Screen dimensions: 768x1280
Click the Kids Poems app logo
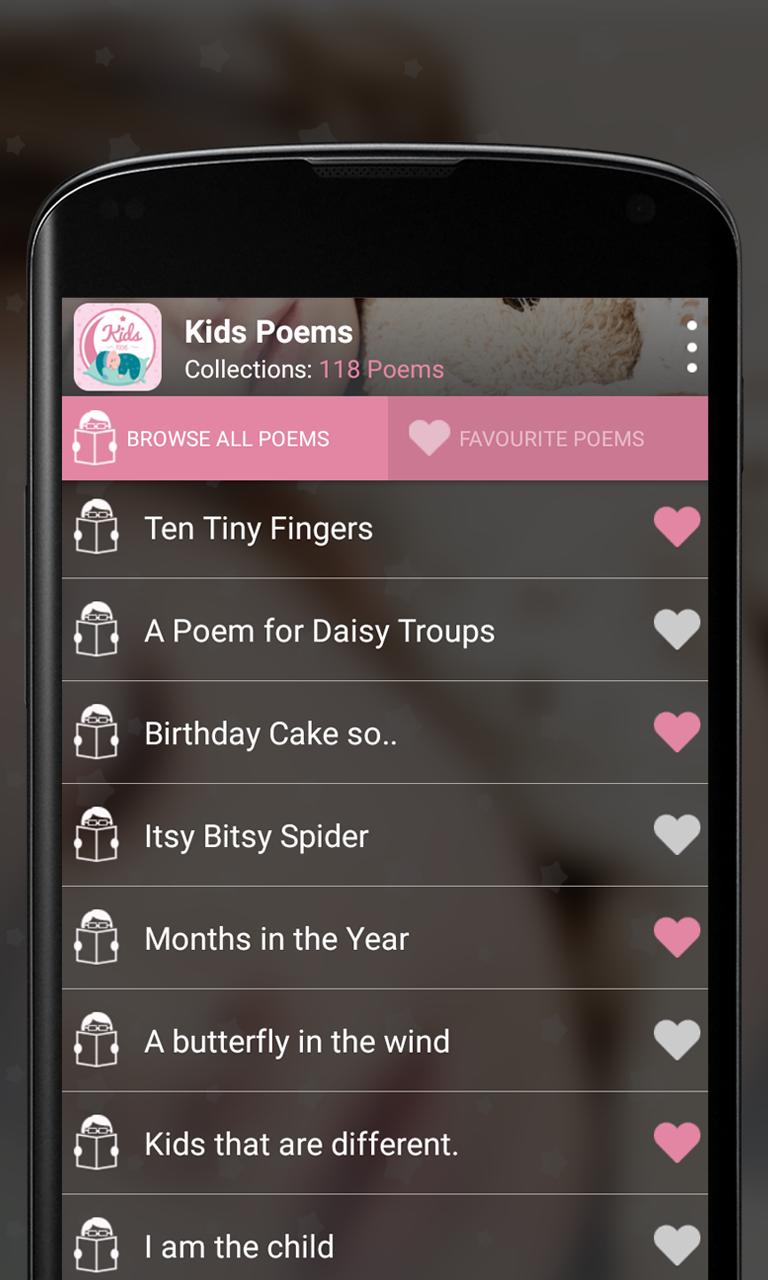coord(117,348)
